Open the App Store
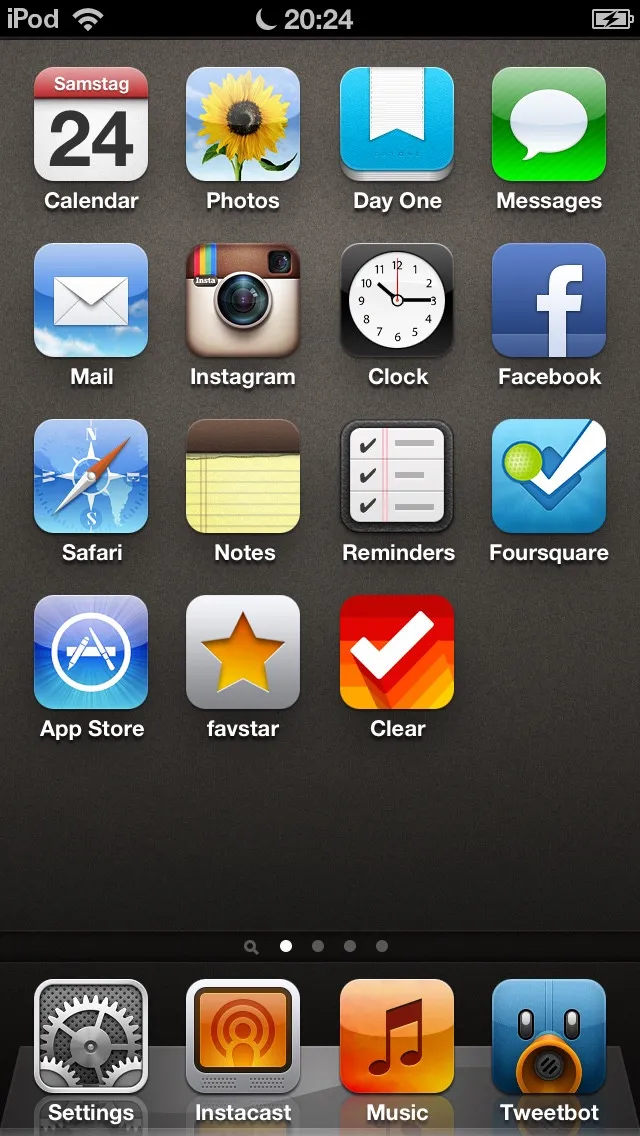 point(91,652)
